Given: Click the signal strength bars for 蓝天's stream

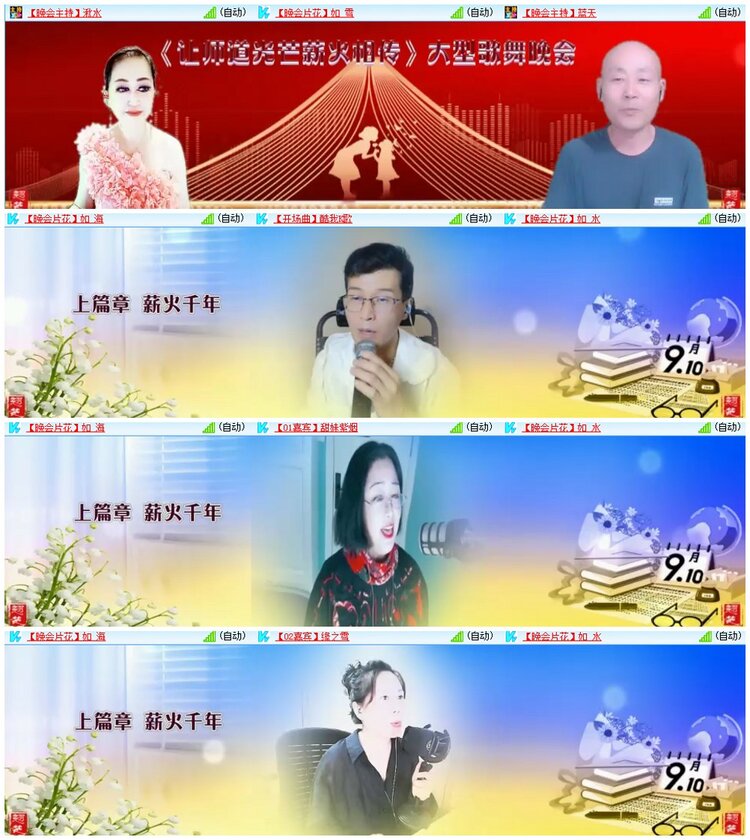Looking at the screenshot, I should [704, 10].
